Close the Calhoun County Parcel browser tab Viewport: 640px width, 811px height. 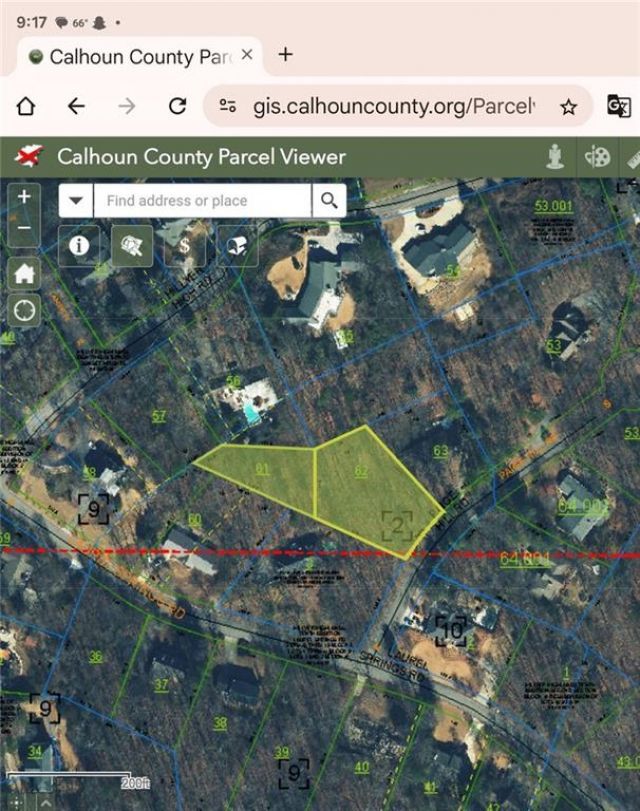[x=247, y=55]
